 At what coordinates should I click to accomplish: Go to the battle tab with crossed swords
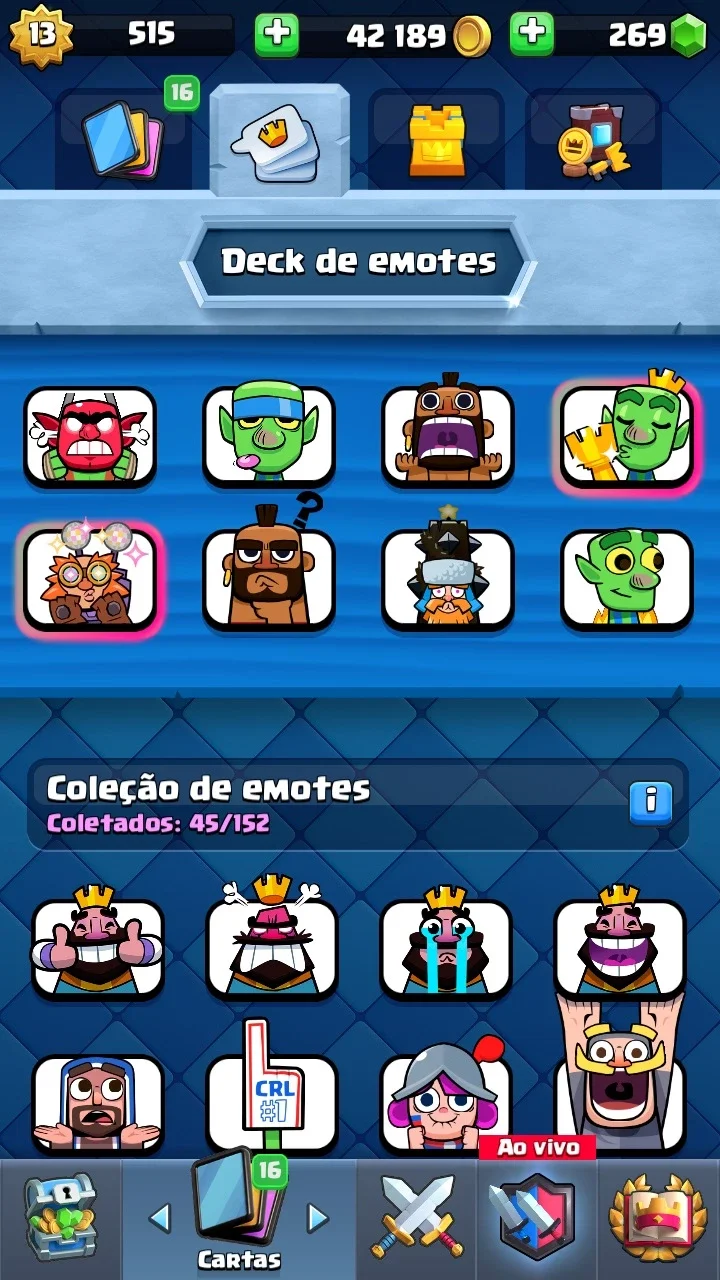click(417, 1218)
